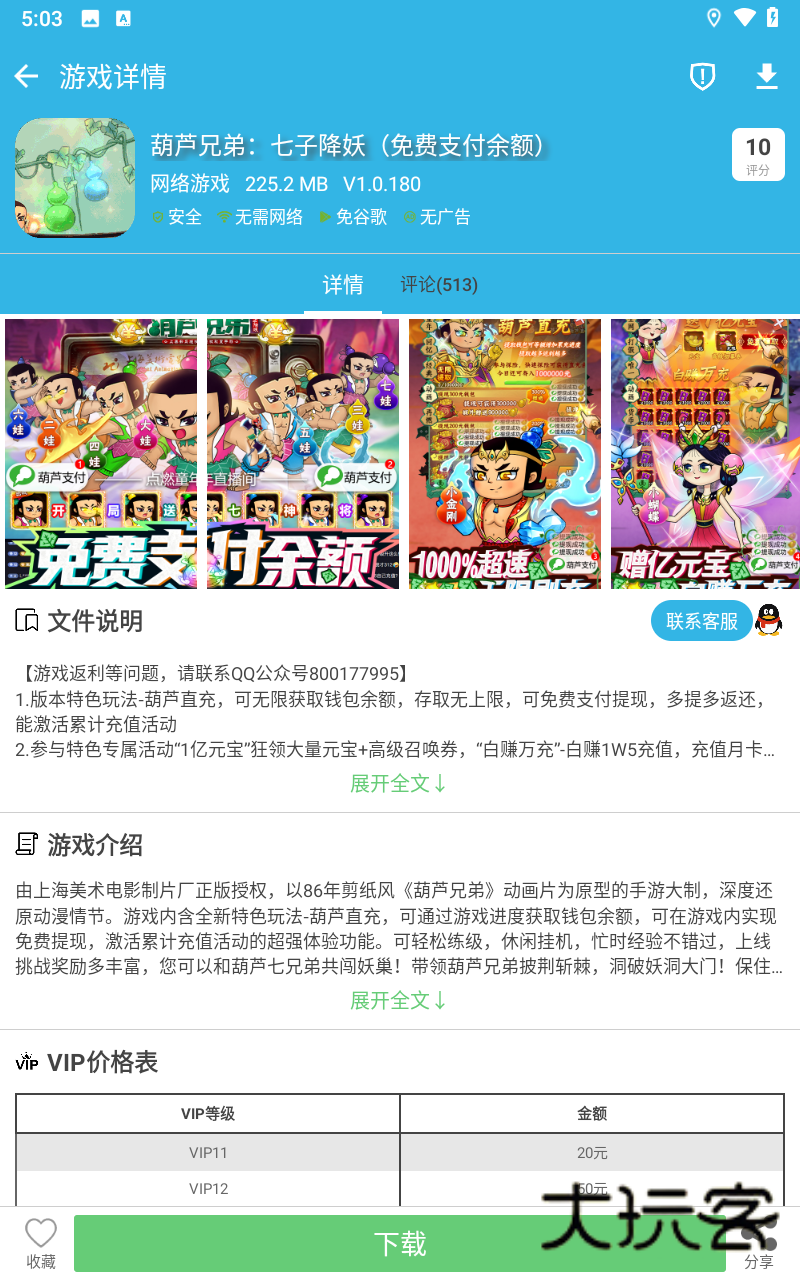Switch to the 评论(513) tab
Screen dimensions: 800x1280
pyautogui.click(x=439, y=284)
